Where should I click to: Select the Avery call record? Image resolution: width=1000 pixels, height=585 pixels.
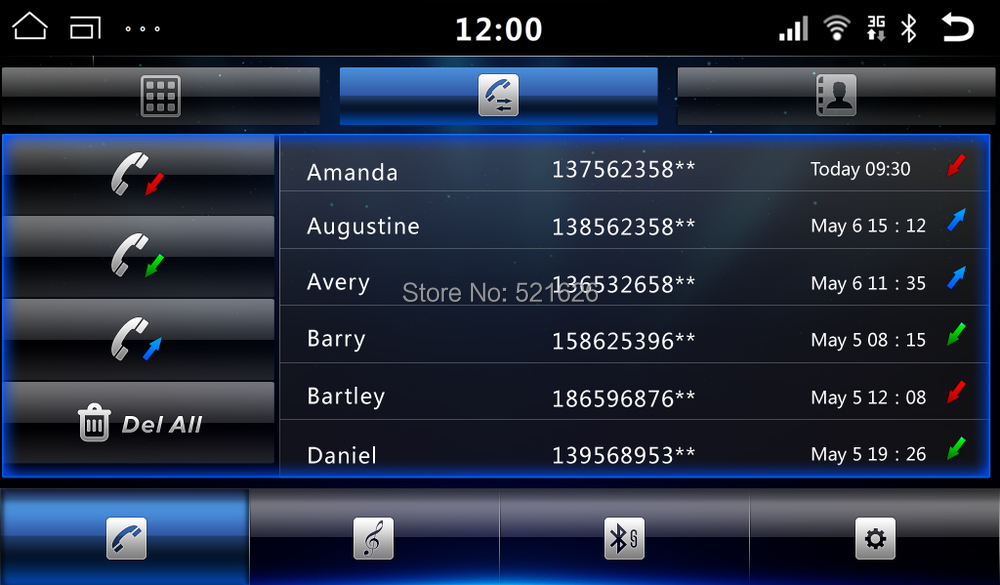click(620, 283)
